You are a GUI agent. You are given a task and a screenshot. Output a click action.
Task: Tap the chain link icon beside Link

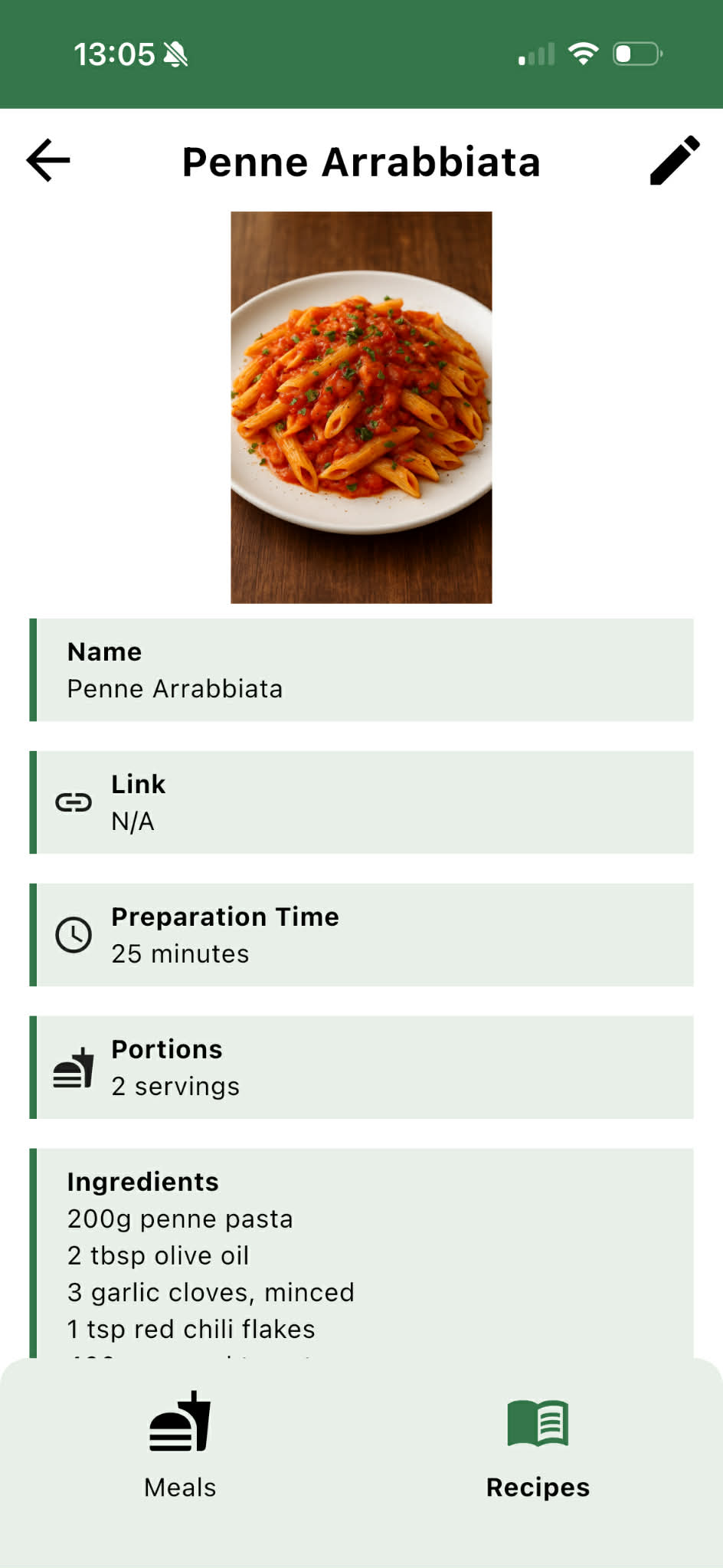coord(74,802)
